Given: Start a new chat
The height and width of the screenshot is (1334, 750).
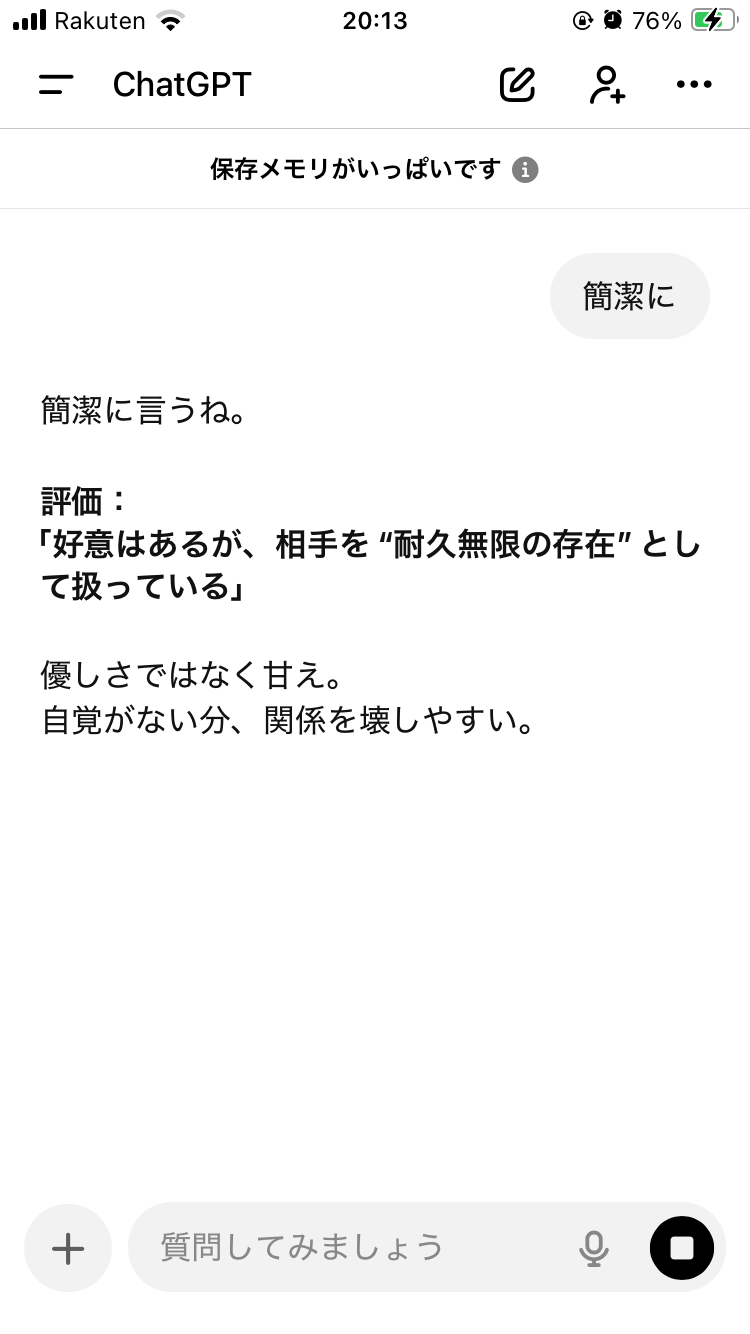Looking at the screenshot, I should (517, 85).
